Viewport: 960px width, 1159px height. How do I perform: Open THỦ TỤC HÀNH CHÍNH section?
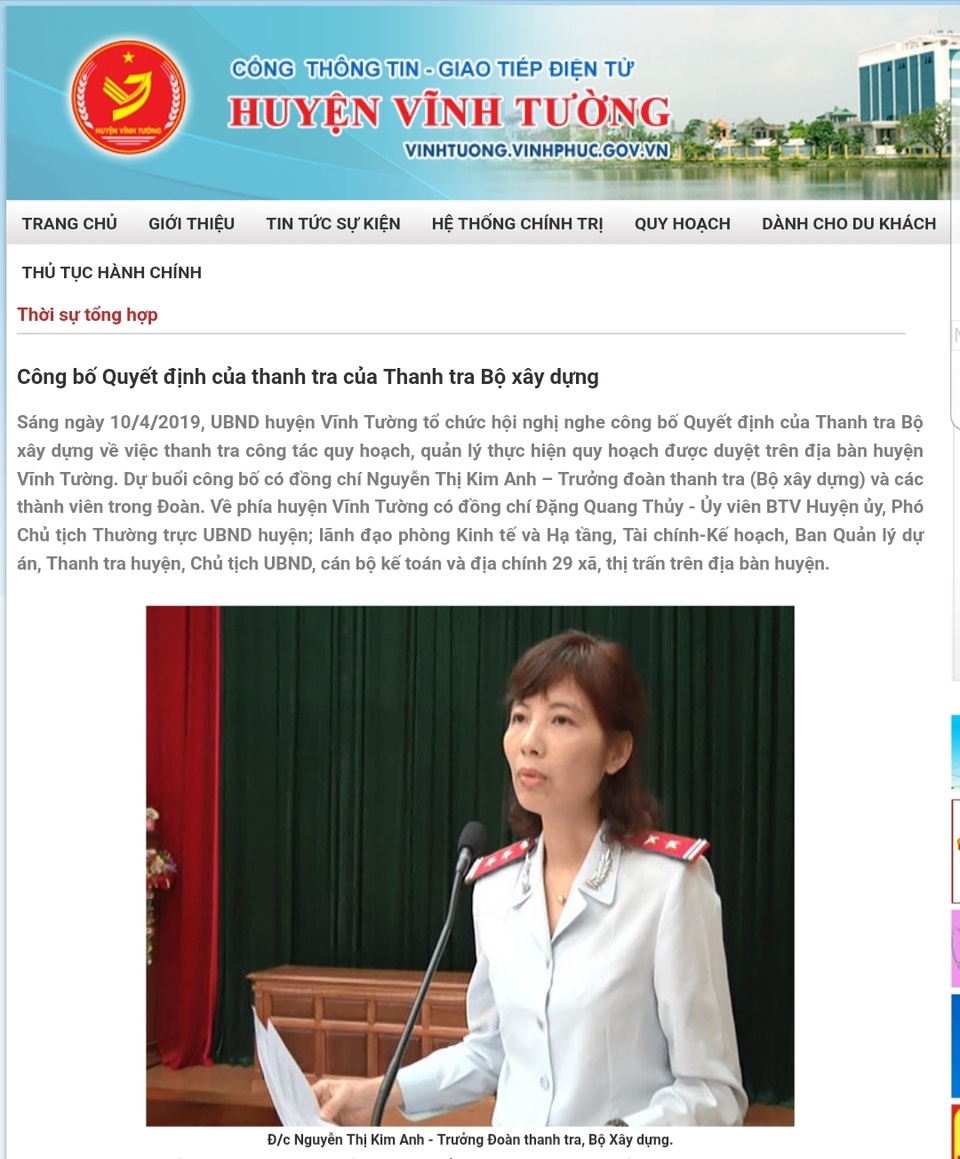[x=111, y=272]
